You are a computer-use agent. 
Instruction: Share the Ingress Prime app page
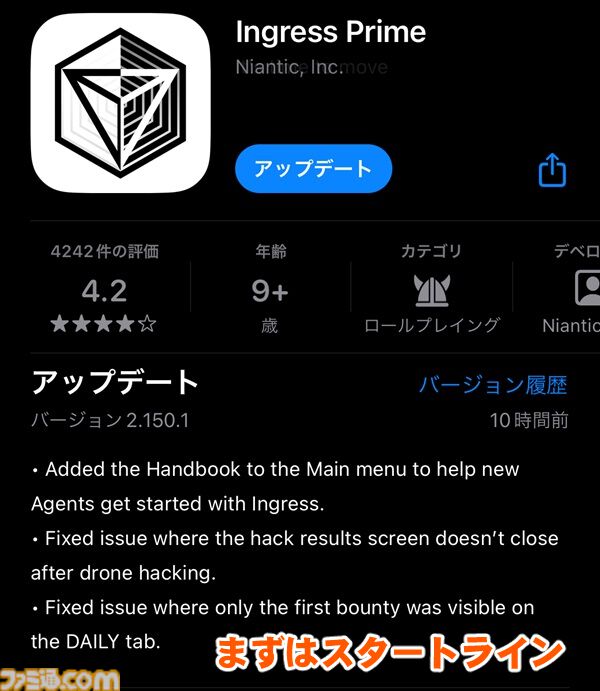(x=552, y=171)
